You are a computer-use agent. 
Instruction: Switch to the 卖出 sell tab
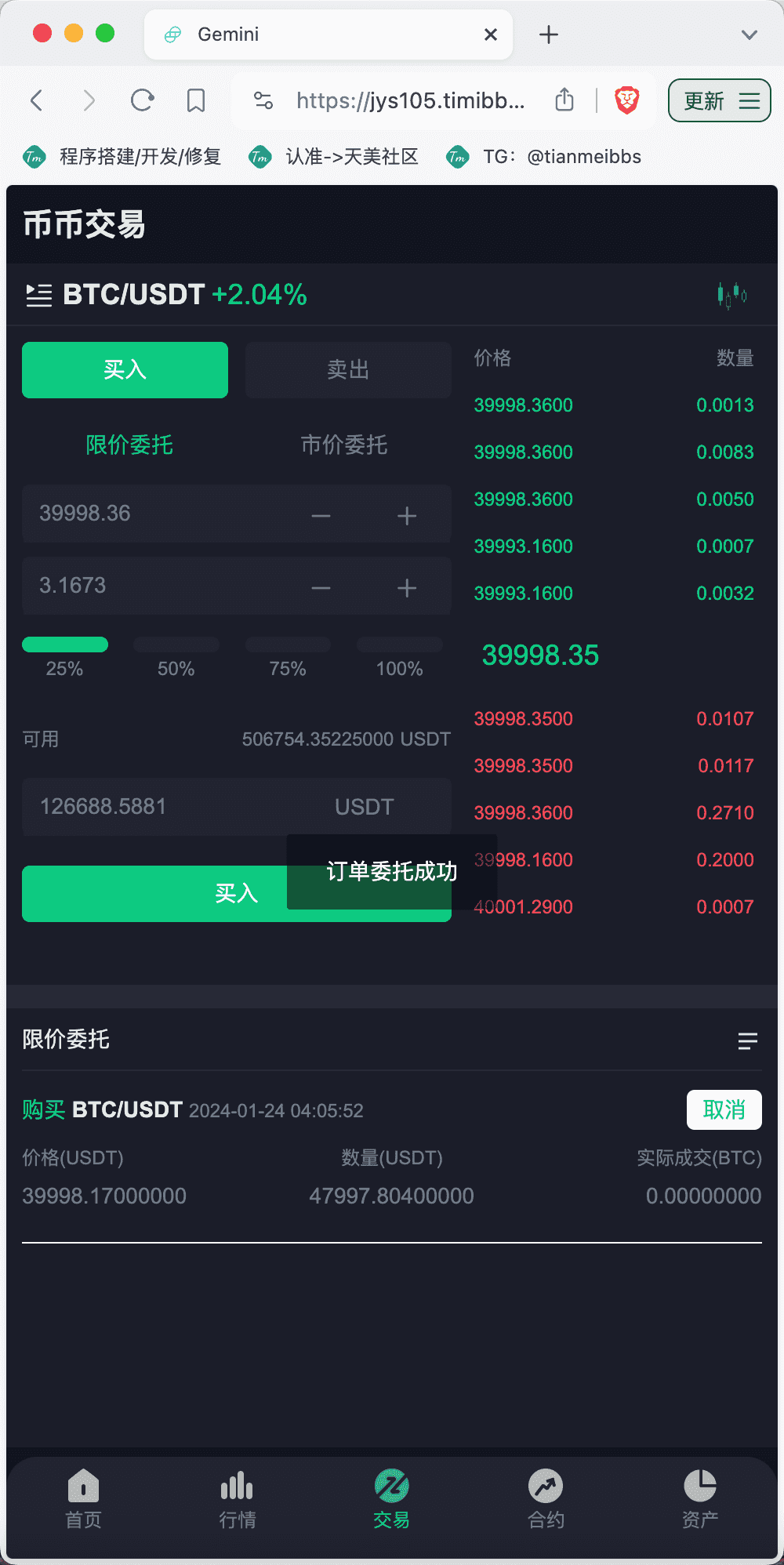coord(348,370)
